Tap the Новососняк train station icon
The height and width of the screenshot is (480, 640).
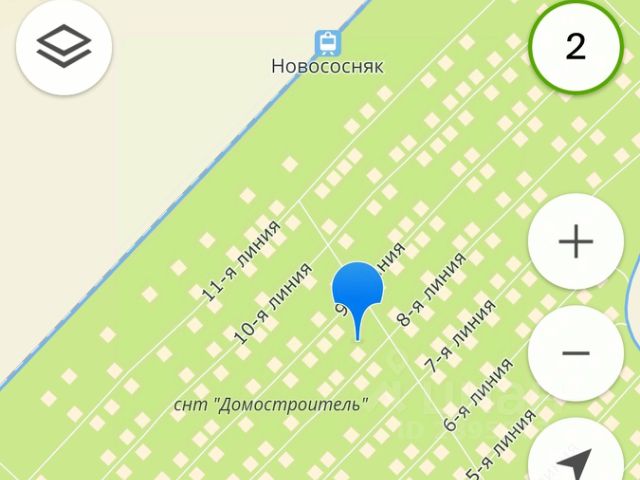pyautogui.click(x=326, y=43)
